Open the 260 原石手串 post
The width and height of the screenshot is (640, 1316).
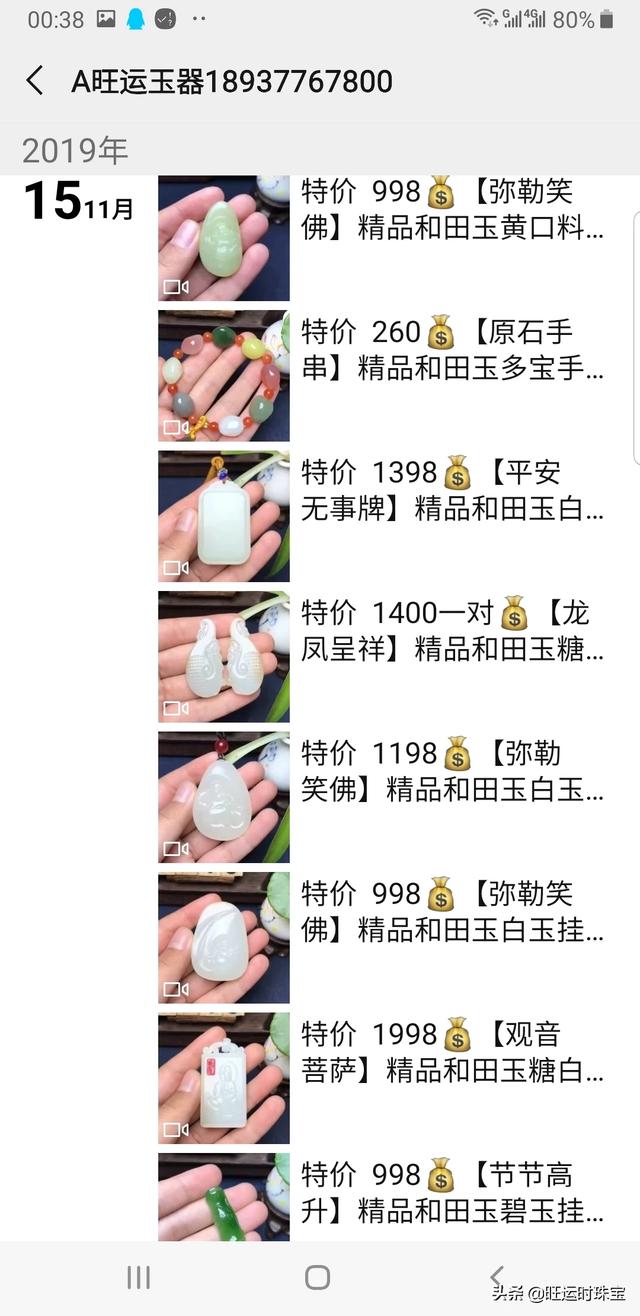tap(452, 350)
